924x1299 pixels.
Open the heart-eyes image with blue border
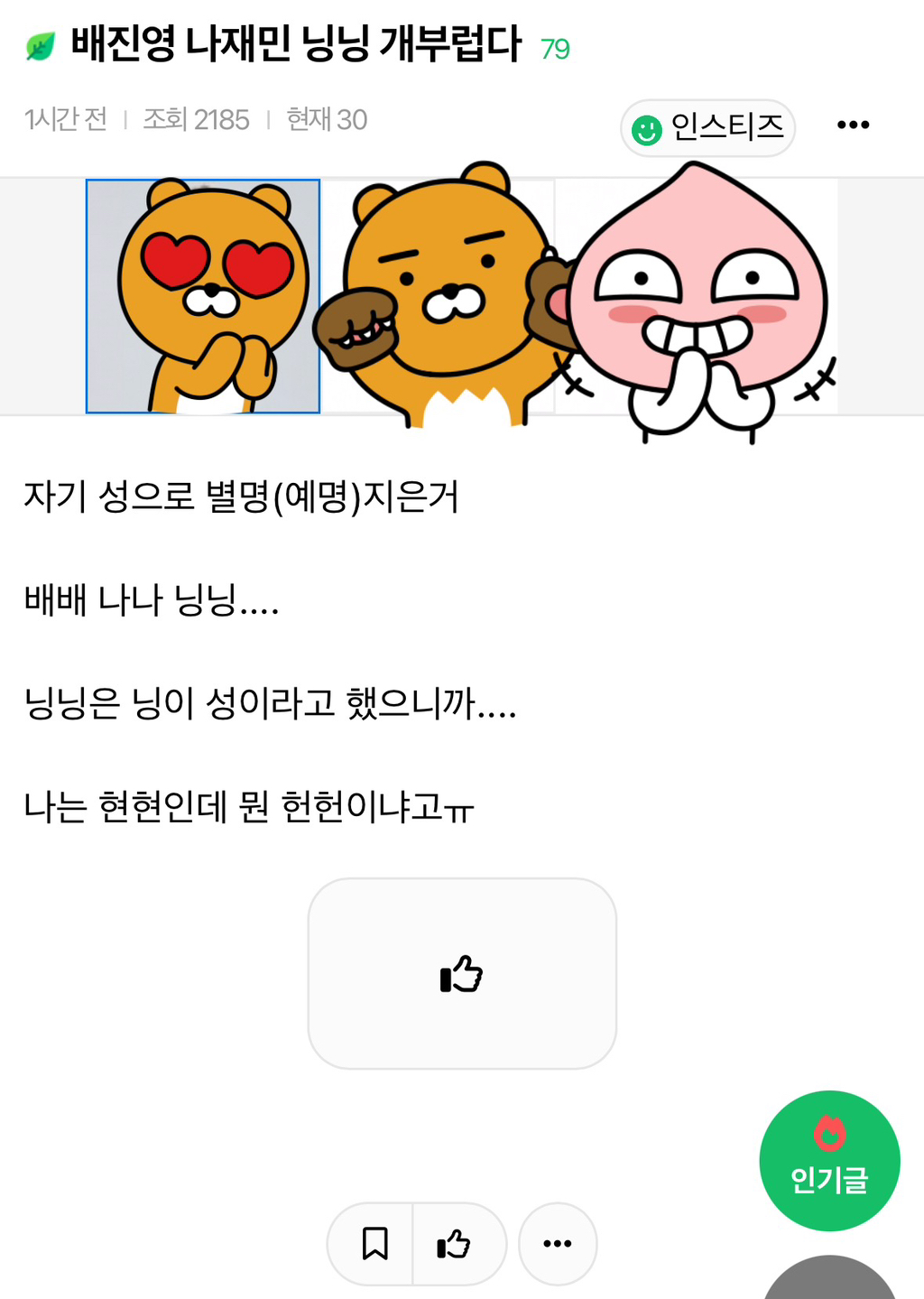(203, 296)
